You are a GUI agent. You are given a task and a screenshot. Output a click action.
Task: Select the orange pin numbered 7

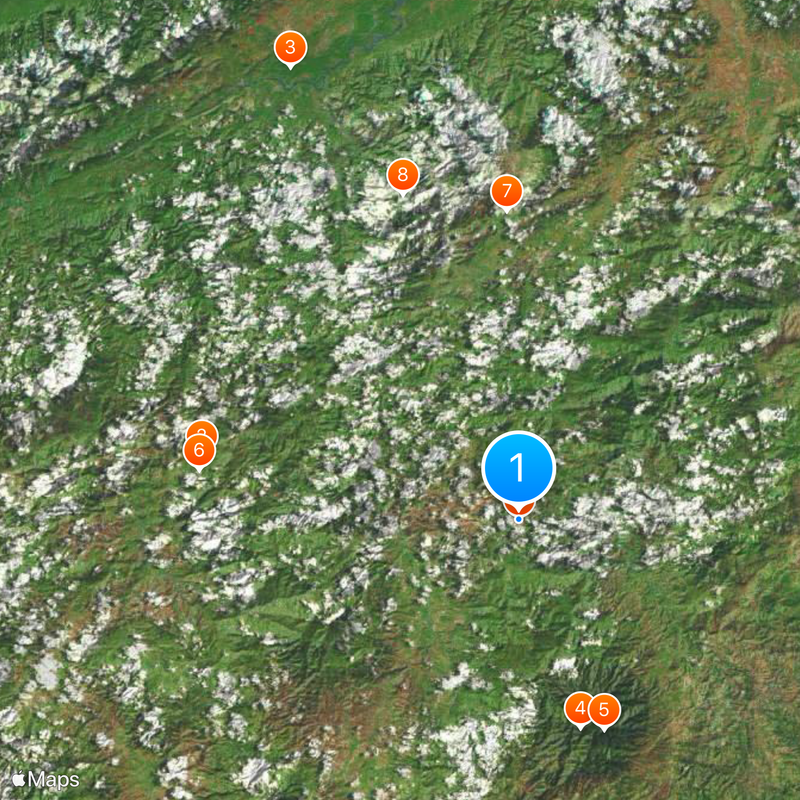tap(507, 190)
